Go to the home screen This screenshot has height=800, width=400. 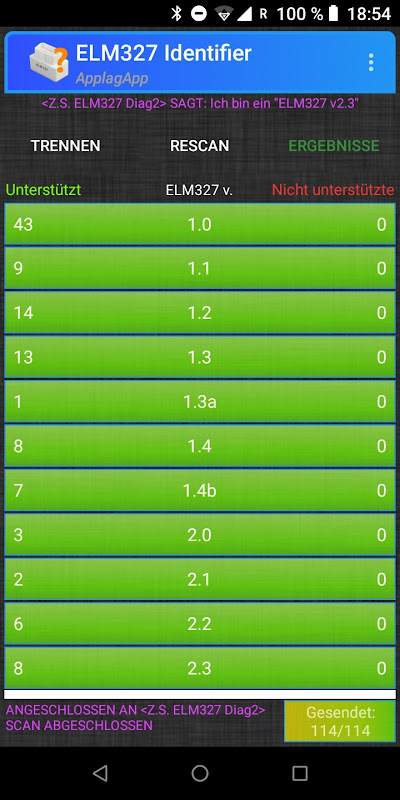200,773
